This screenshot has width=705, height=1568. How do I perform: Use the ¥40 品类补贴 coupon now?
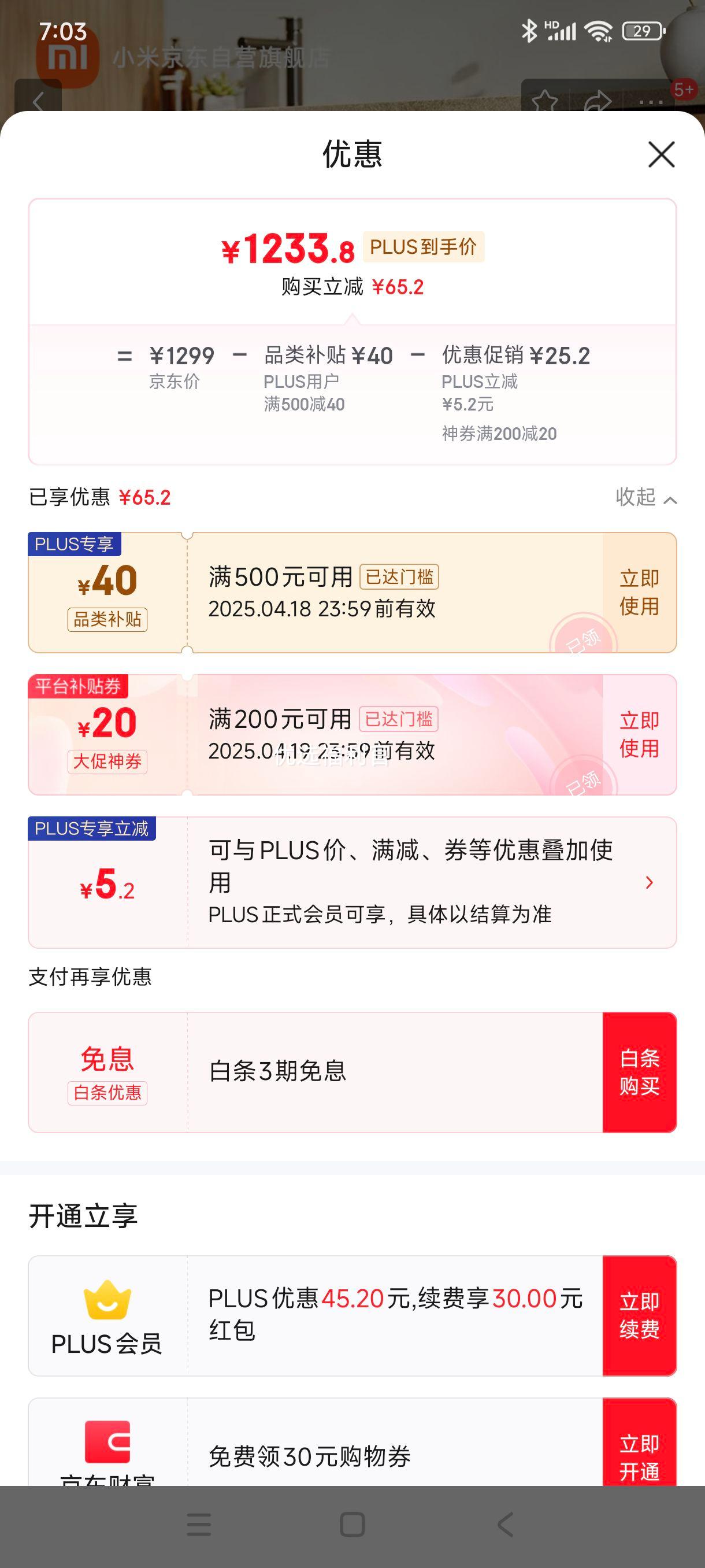point(639,592)
